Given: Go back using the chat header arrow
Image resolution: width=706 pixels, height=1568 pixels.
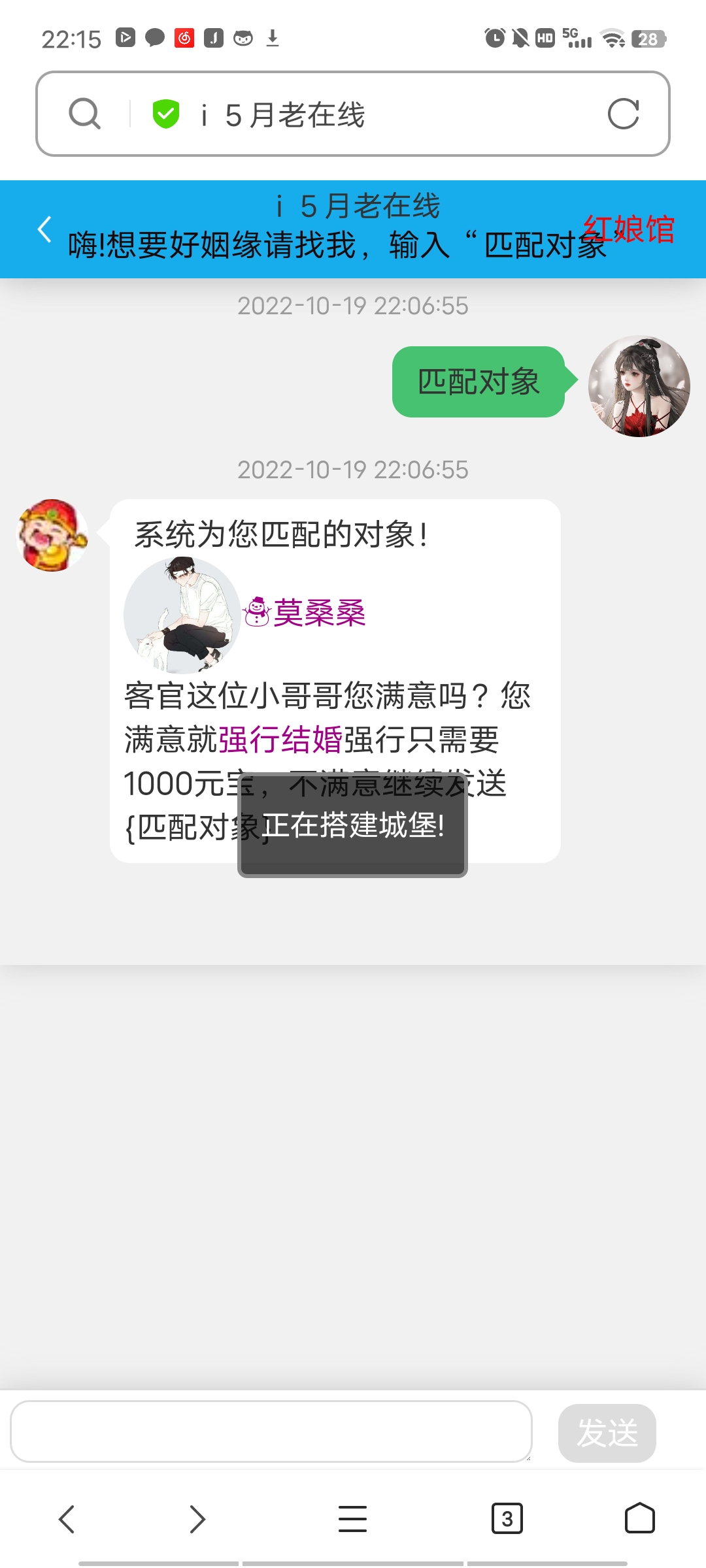Looking at the screenshot, I should [44, 229].
